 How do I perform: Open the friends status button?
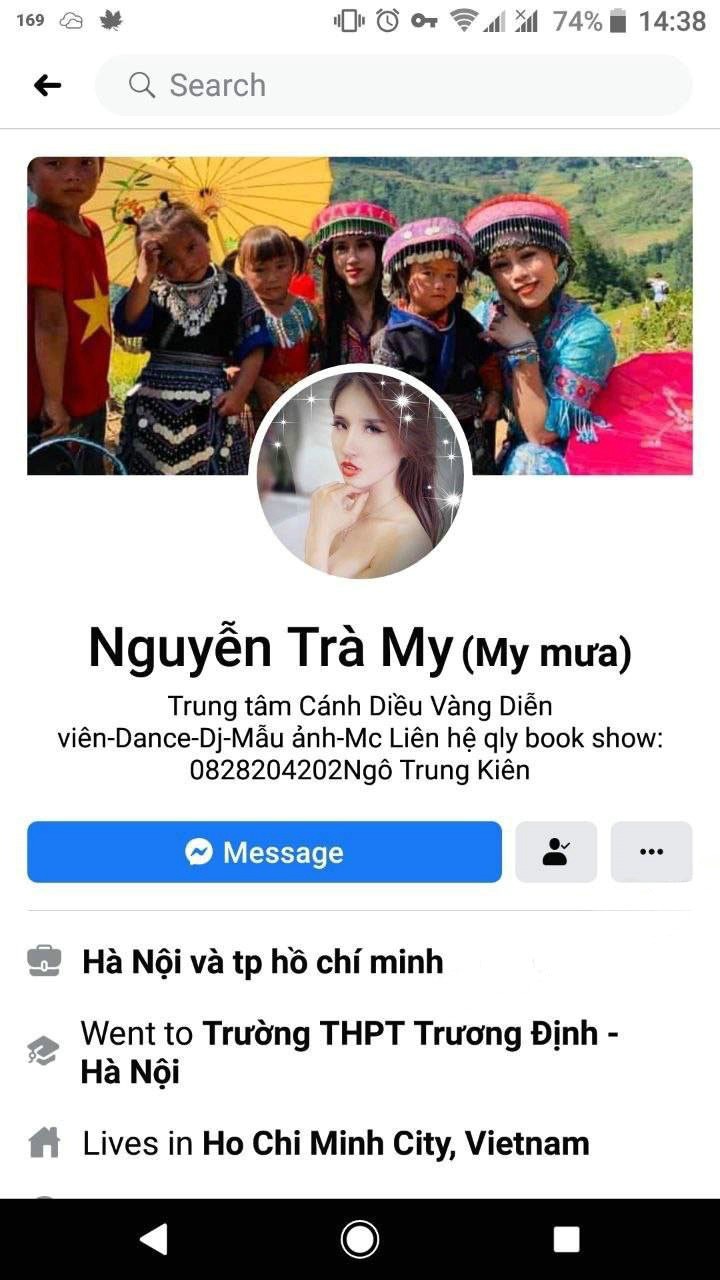coord(556,852)
